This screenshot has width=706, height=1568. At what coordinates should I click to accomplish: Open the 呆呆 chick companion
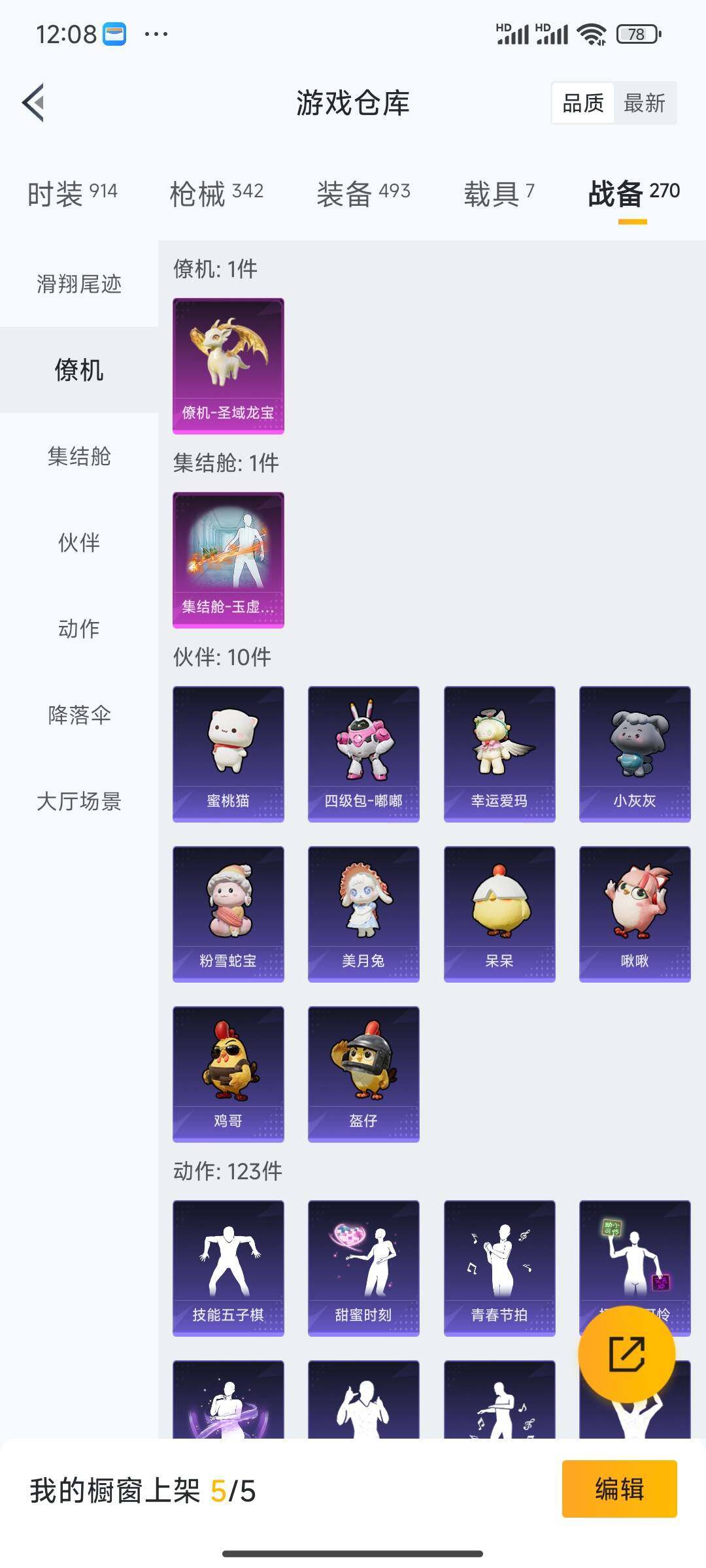point(499,913)
